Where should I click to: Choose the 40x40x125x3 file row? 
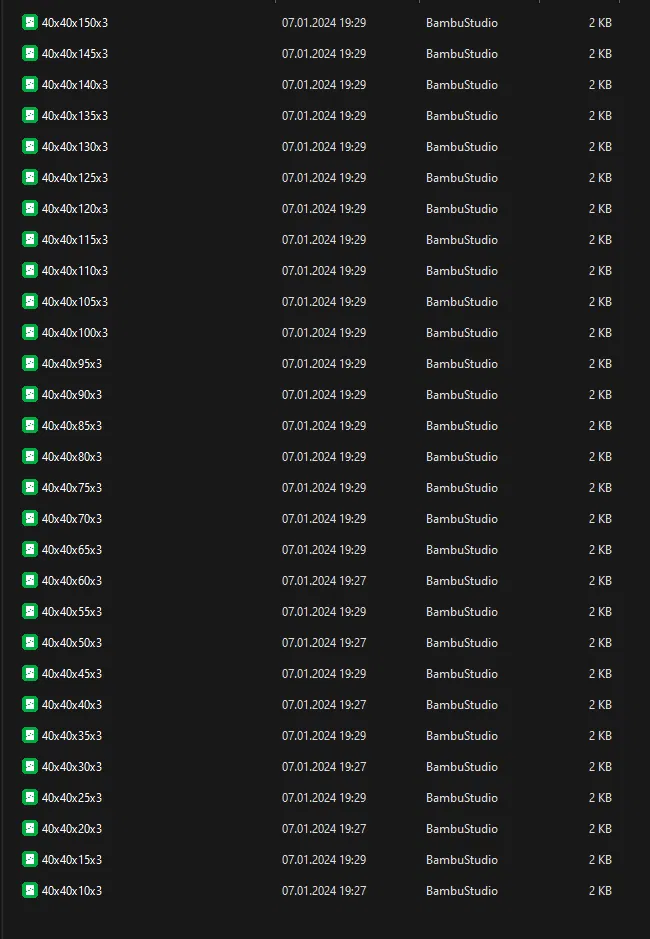(74, 177)
